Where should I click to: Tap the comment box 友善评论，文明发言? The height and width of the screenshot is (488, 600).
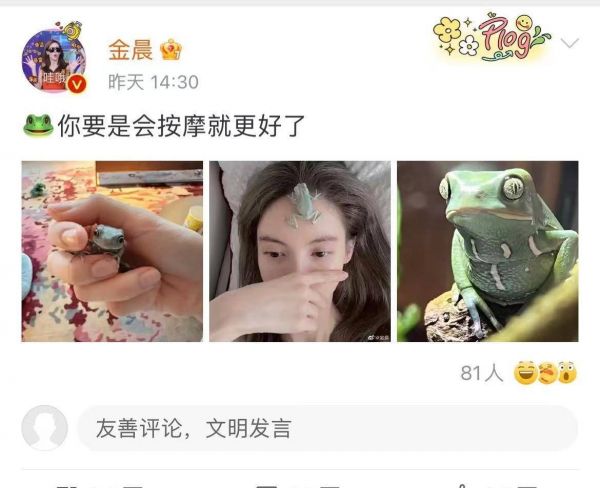pyautogui.click(x=326, y=428)
